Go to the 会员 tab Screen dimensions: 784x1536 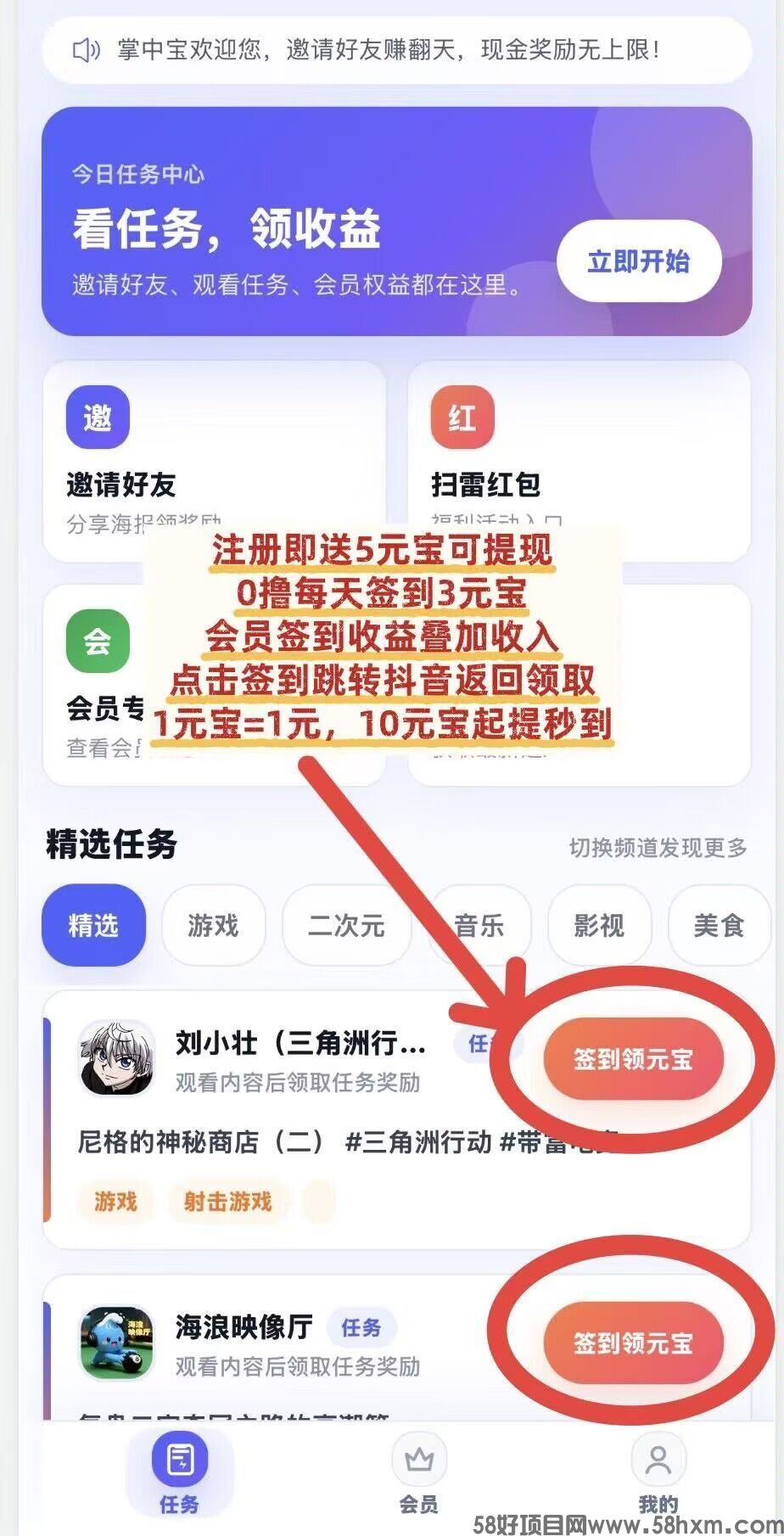[419, 1477]
